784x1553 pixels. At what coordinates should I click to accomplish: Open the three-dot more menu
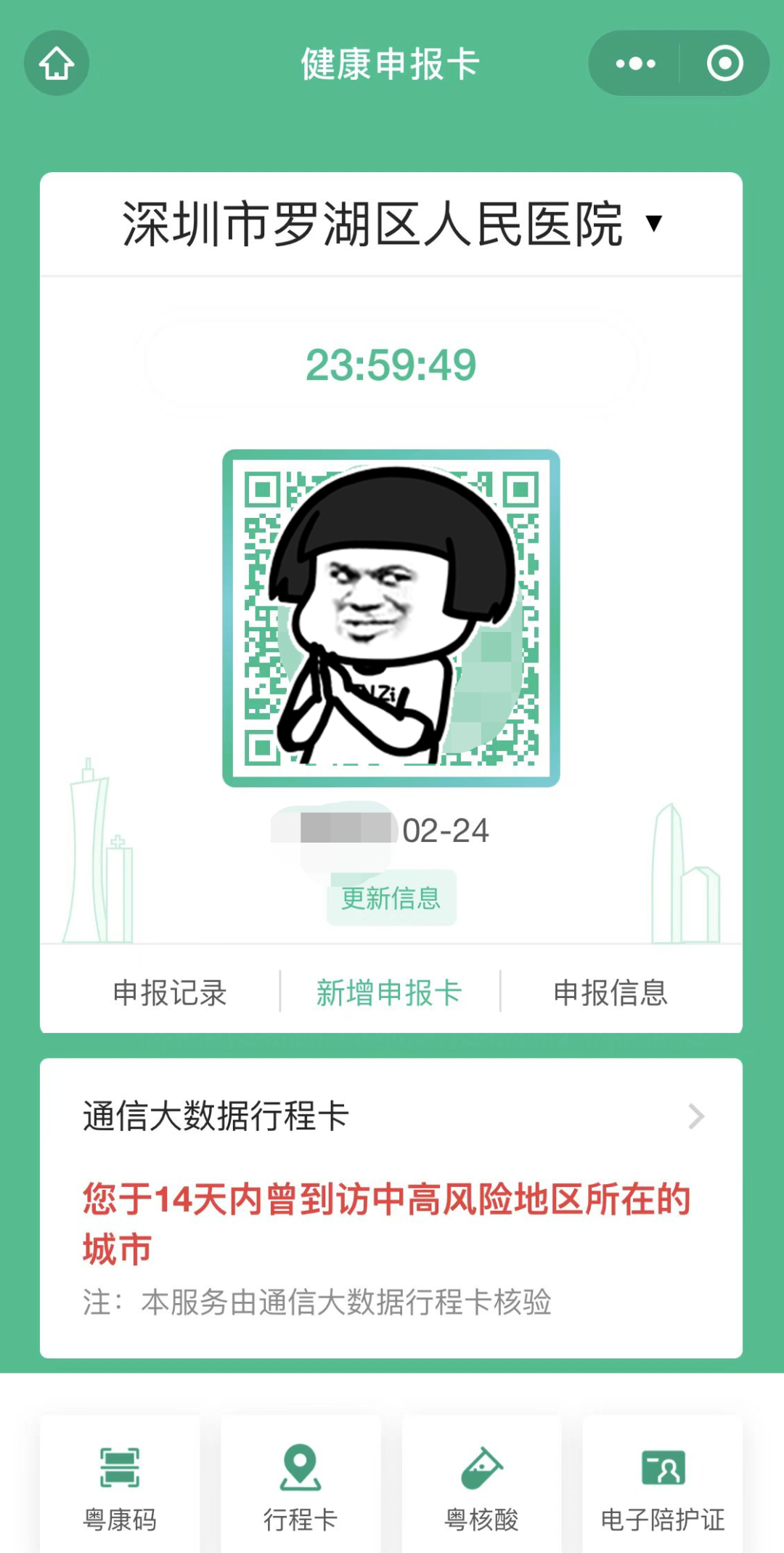tap(635, 63)
